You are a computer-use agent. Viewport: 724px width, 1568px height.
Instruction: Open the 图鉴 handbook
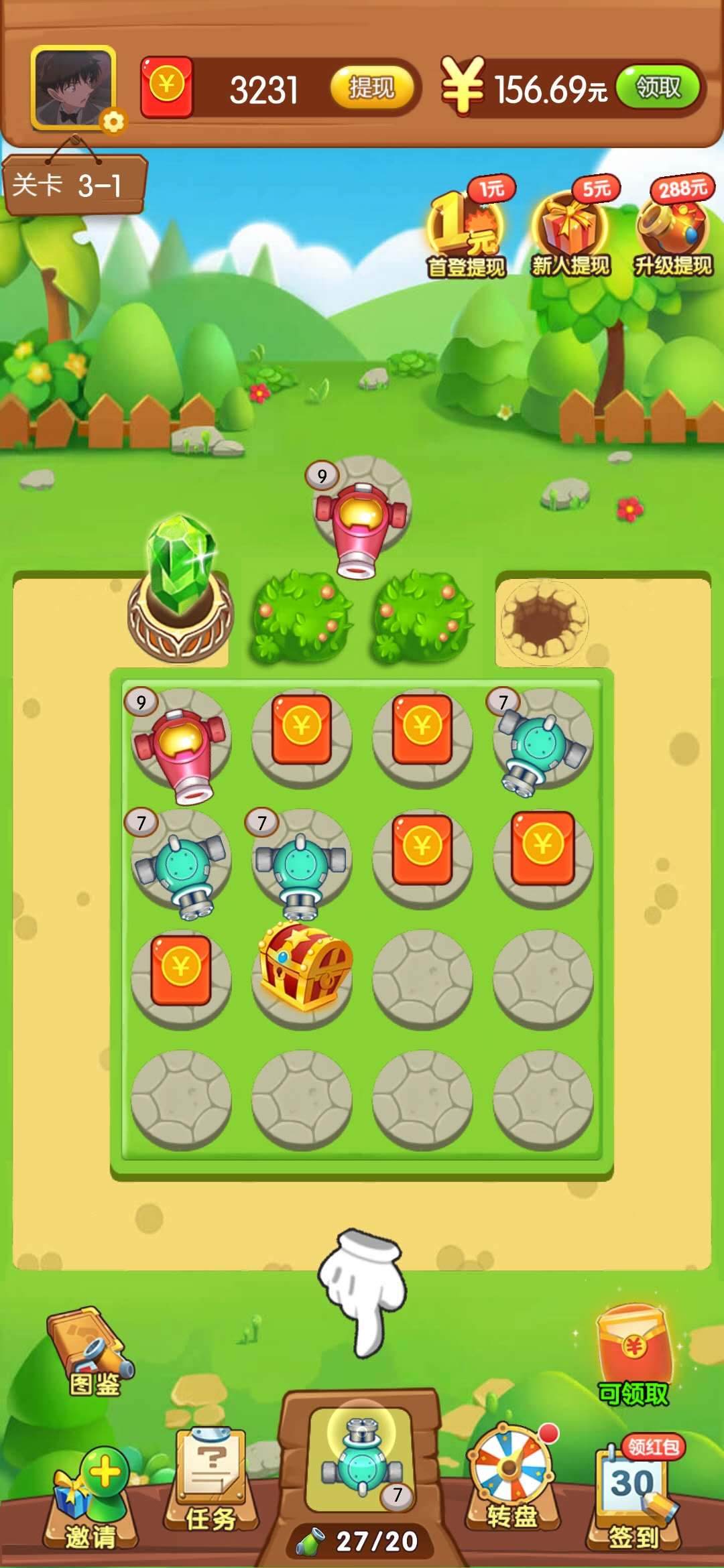click(x=92, y=1352)
